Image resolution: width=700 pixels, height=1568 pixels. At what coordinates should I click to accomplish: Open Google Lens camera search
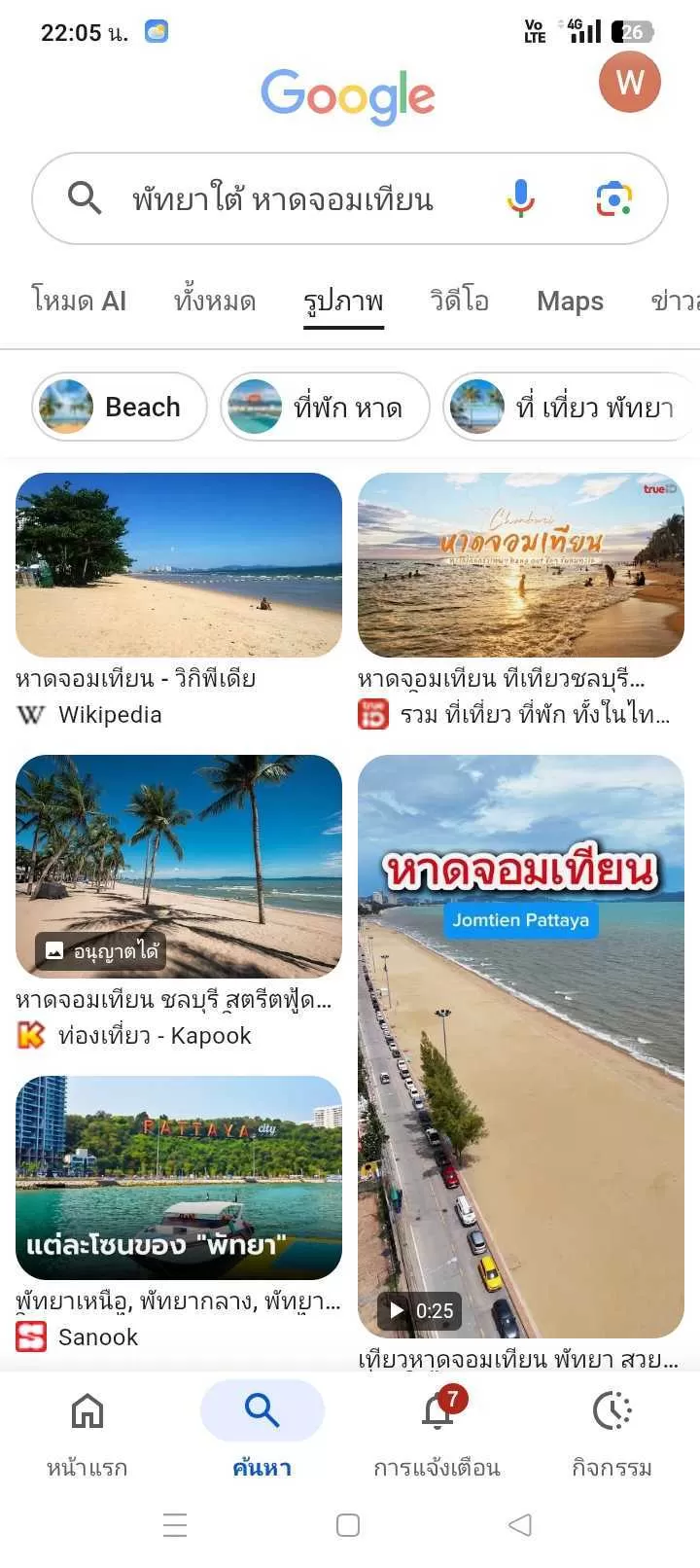(x=612, y=198)
